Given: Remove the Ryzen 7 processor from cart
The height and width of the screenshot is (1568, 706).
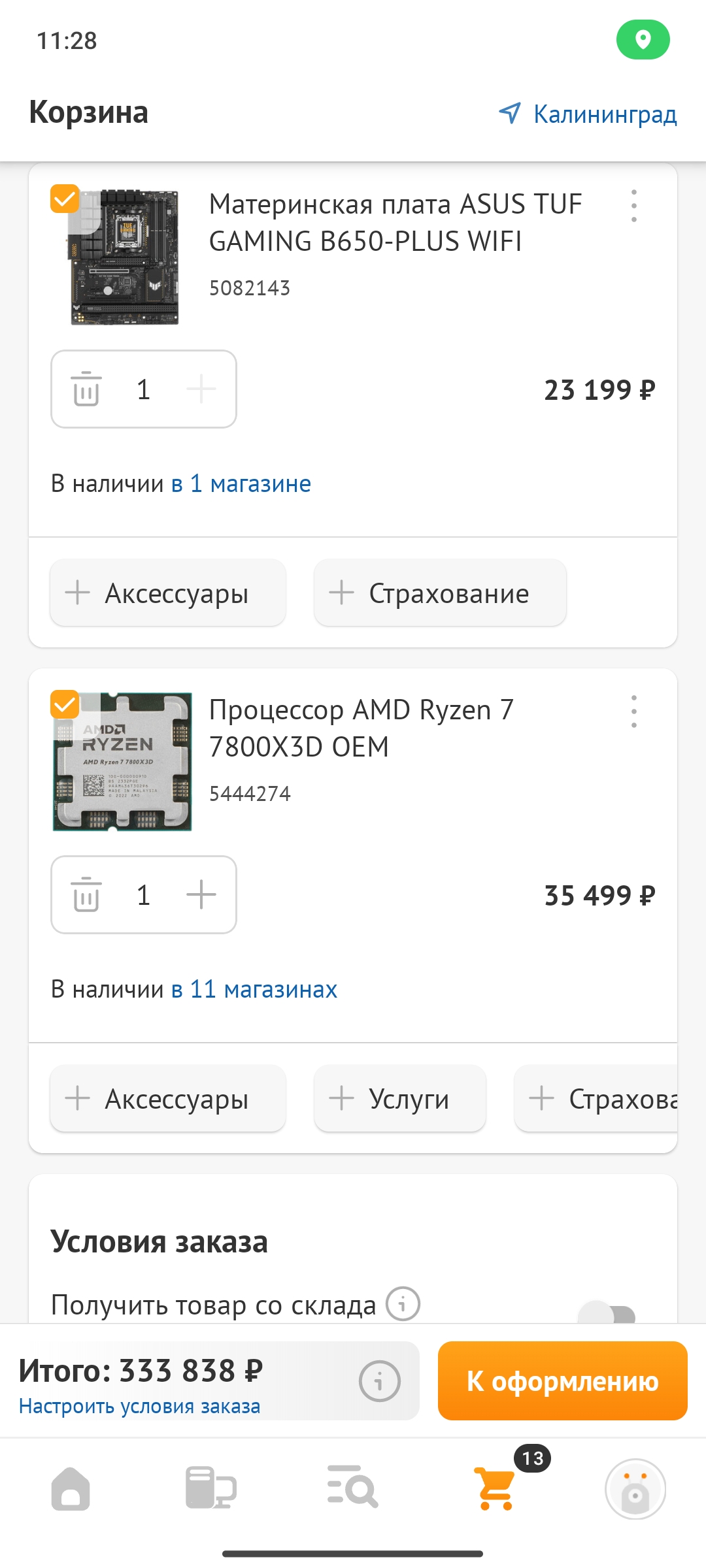Looking at the screenshot, I should (86, 895).
